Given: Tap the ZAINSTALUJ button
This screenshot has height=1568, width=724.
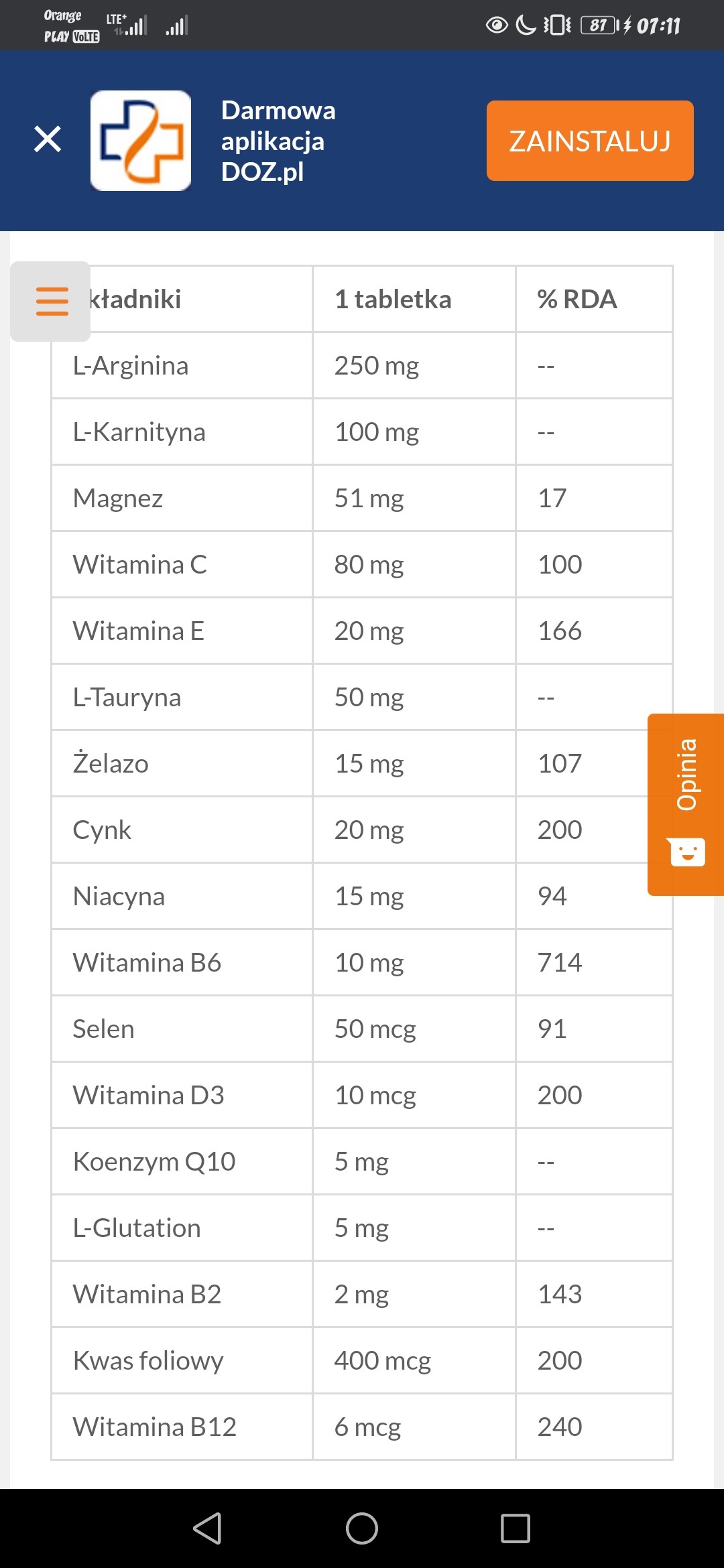Looking at the screenshot, I should [x=590, y=141].
